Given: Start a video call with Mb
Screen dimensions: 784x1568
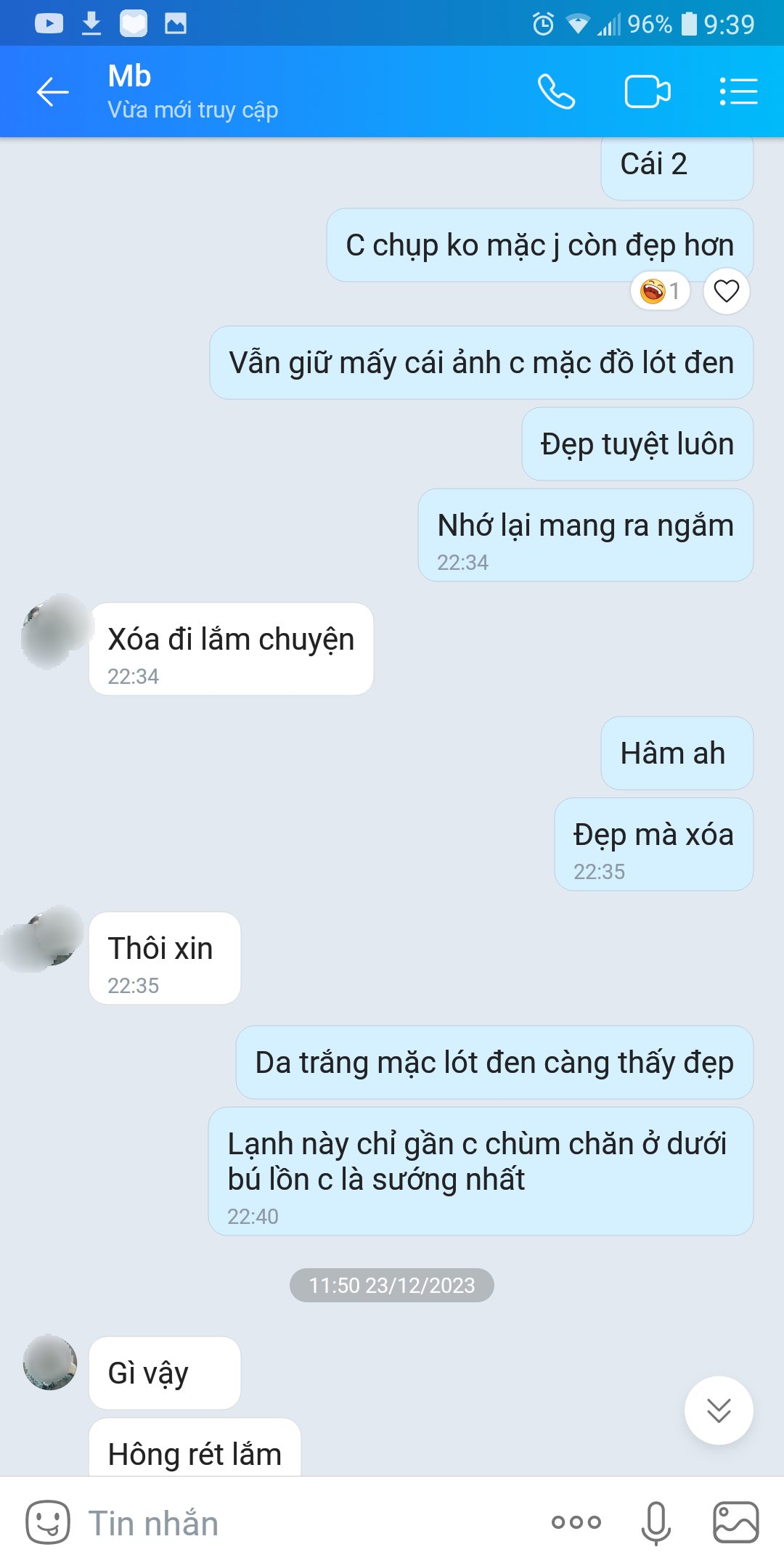Looking at the screenshot, I should pos(647,92).
